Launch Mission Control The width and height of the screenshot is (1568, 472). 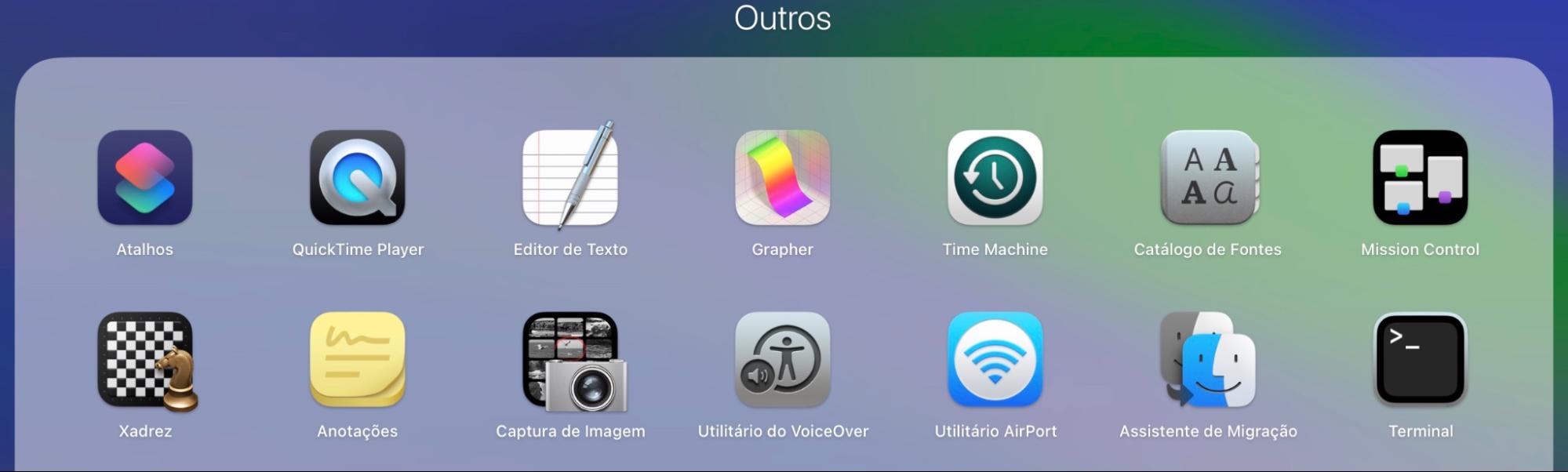[x=1421, y=178]
